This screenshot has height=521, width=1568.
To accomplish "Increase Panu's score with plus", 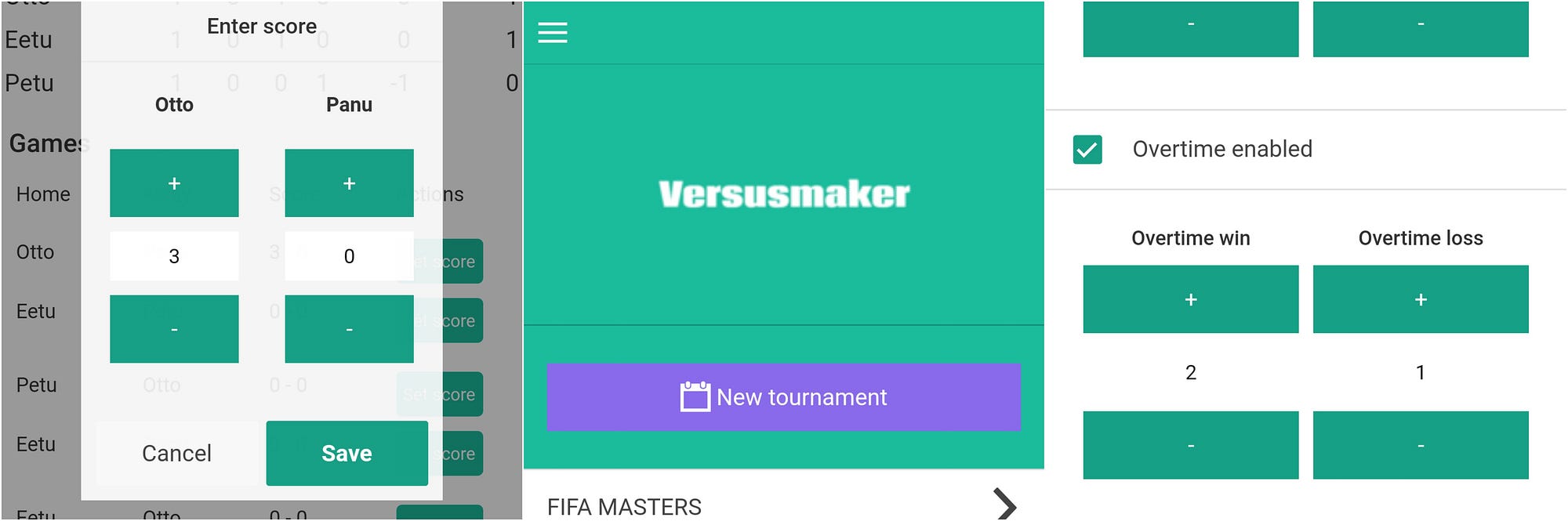I will [349, 183].
